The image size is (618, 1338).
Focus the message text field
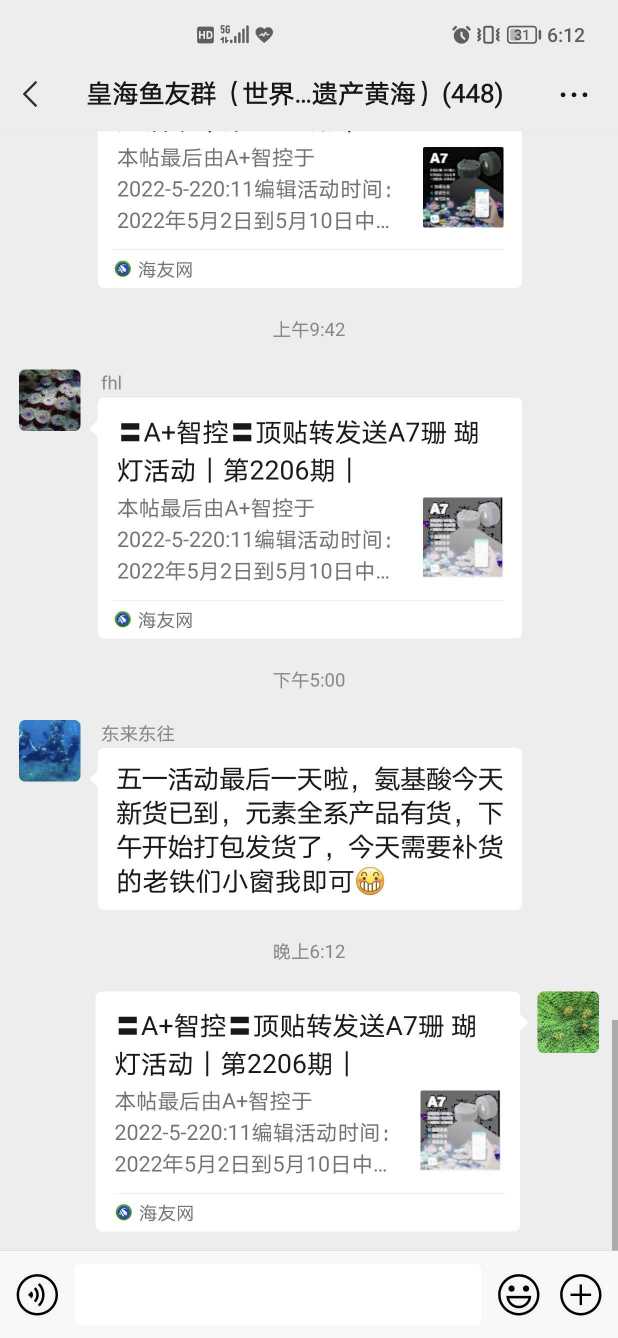(277, 1295)
